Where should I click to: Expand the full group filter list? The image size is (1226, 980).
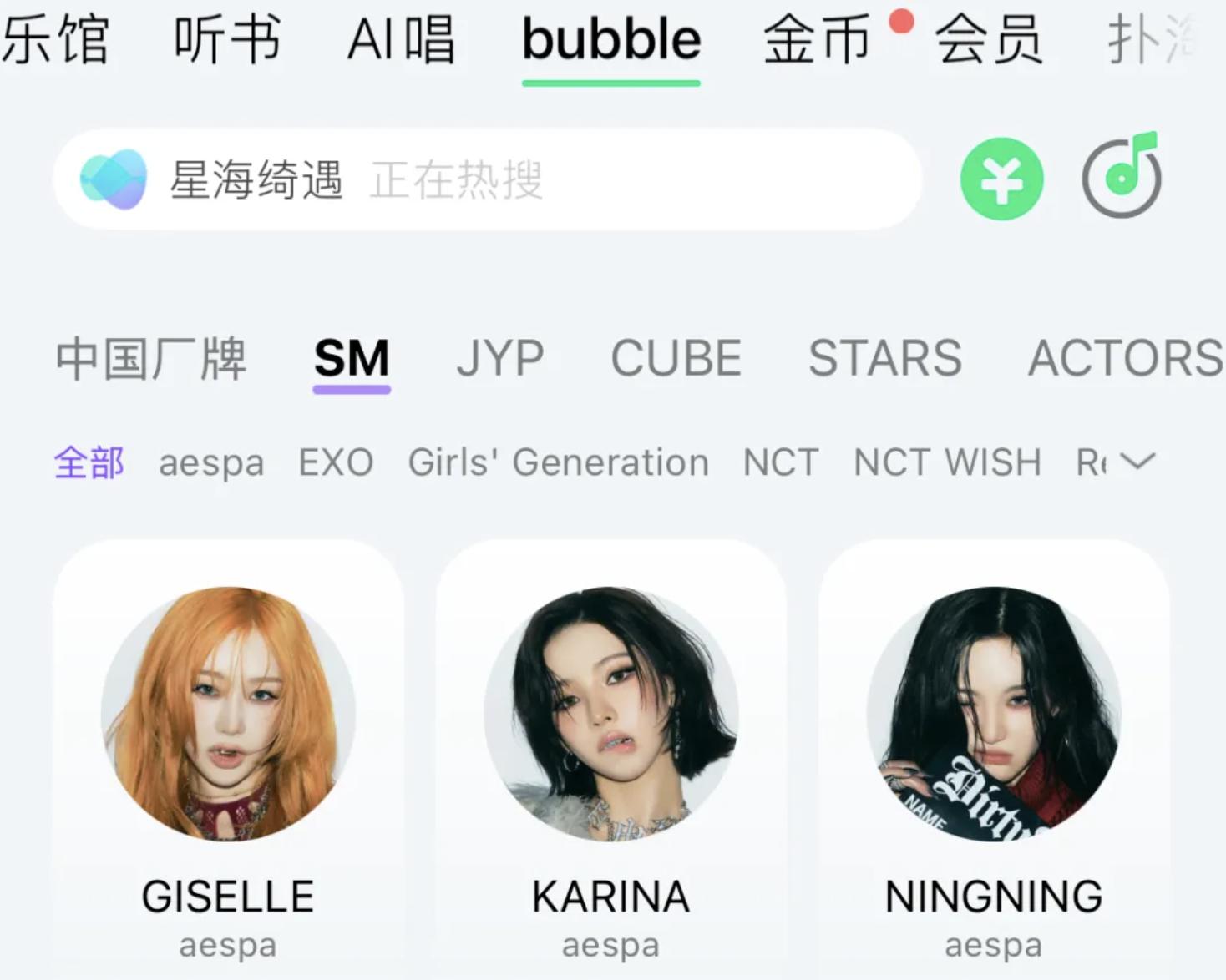[1137, 461]
